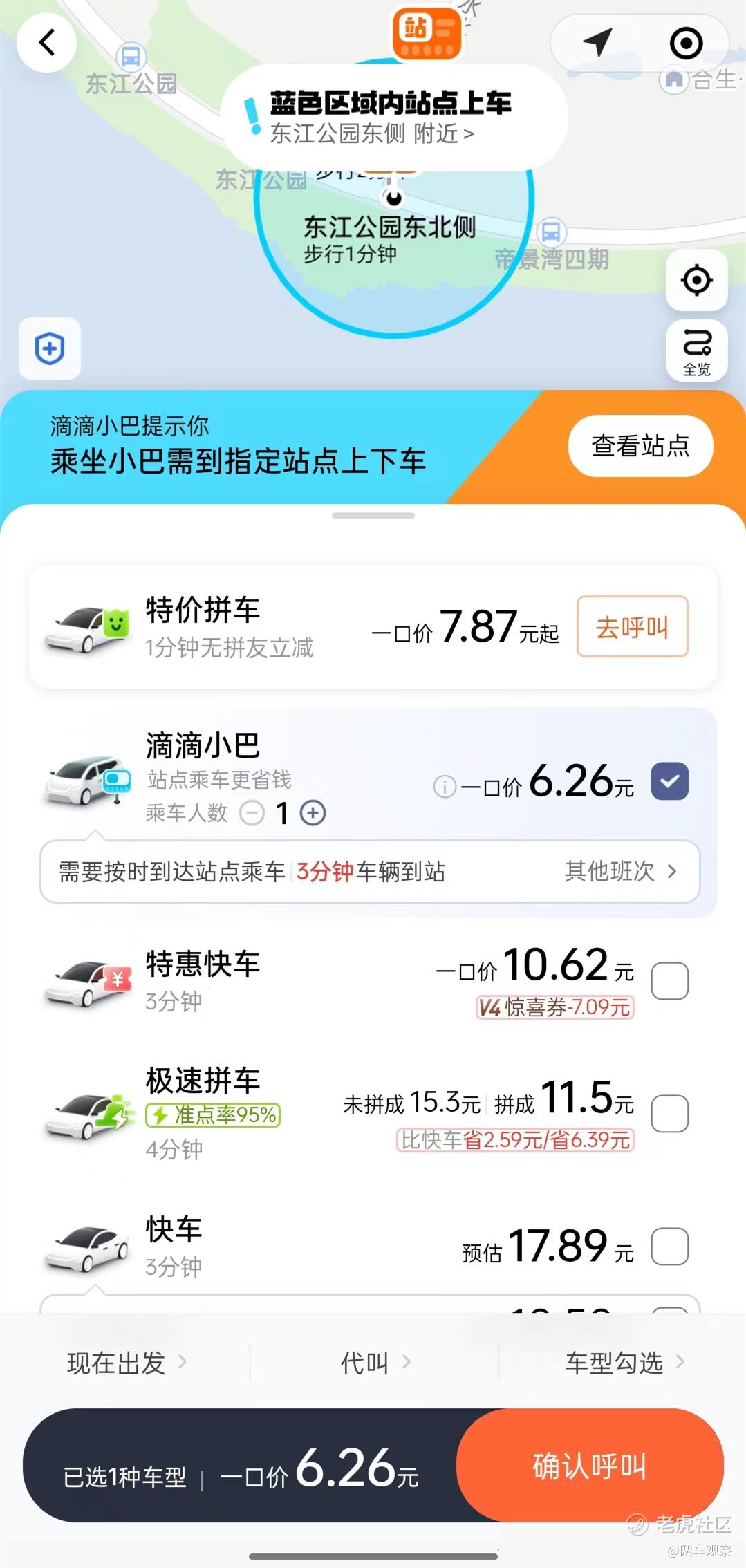Open 全览 route overview
The width and height of the screenshot is (746, 1568).
point(696,350)
